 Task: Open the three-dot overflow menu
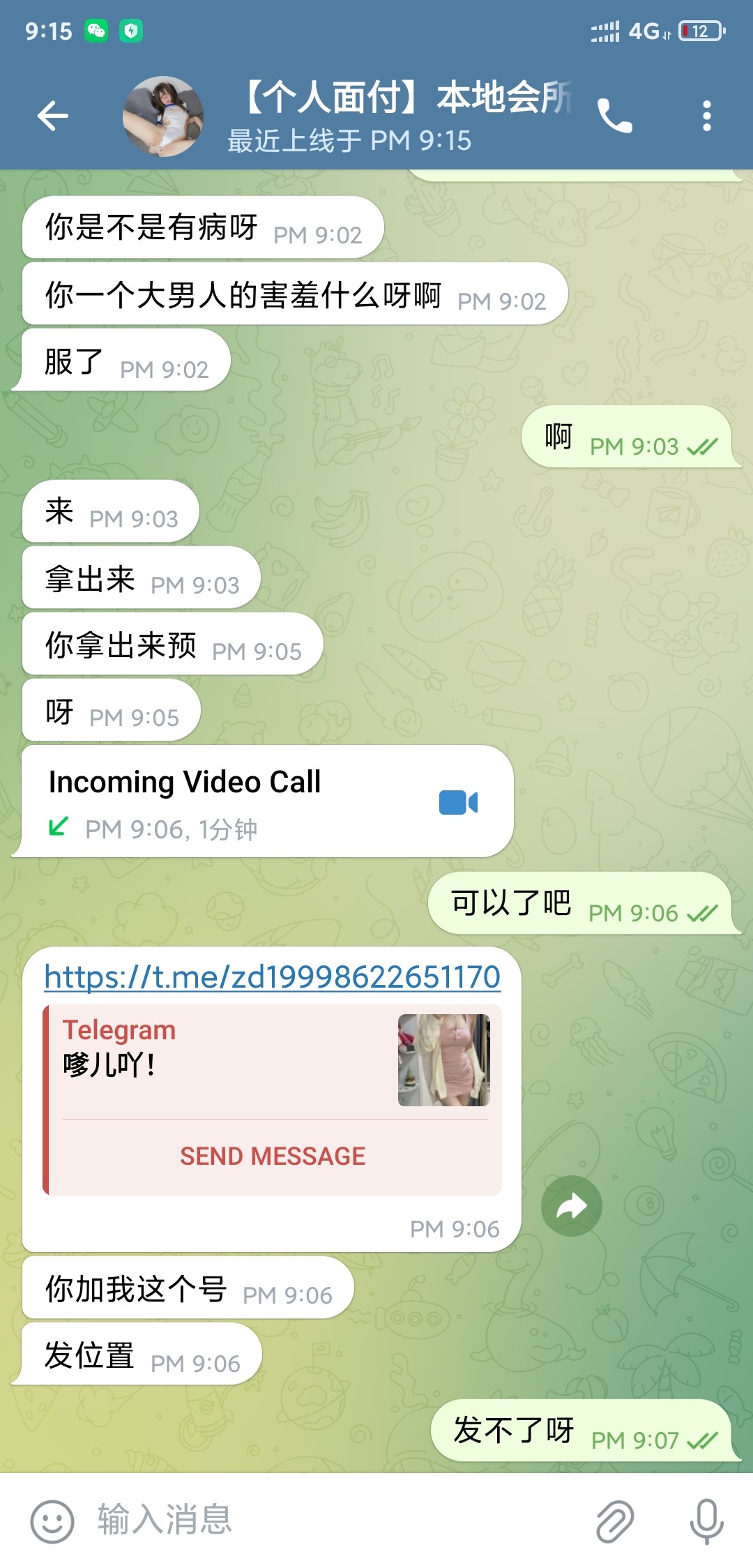pos(706,116)
